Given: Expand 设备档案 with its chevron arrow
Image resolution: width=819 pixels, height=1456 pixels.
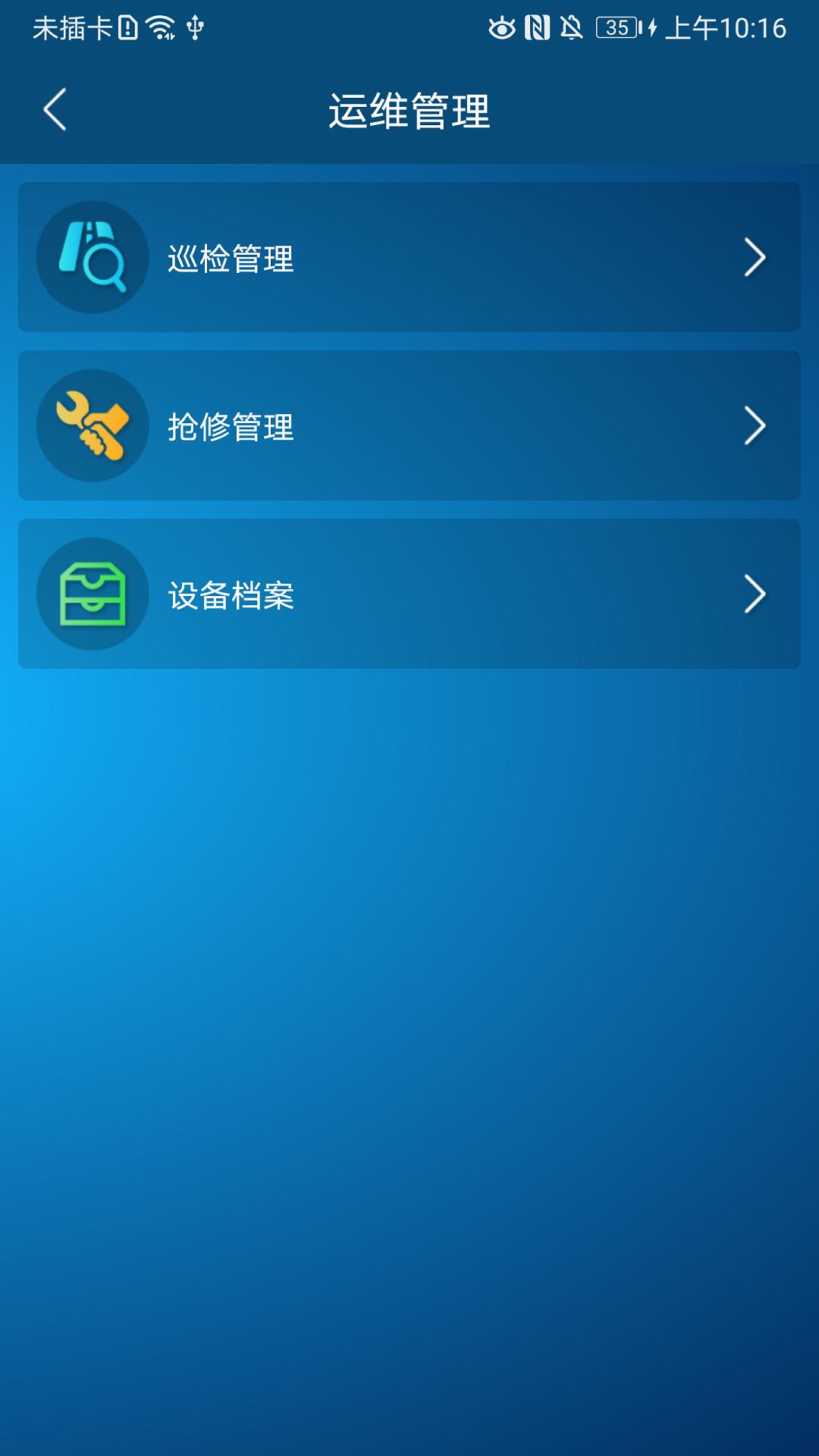Looking at the screenshot, I should click(755, 595).
